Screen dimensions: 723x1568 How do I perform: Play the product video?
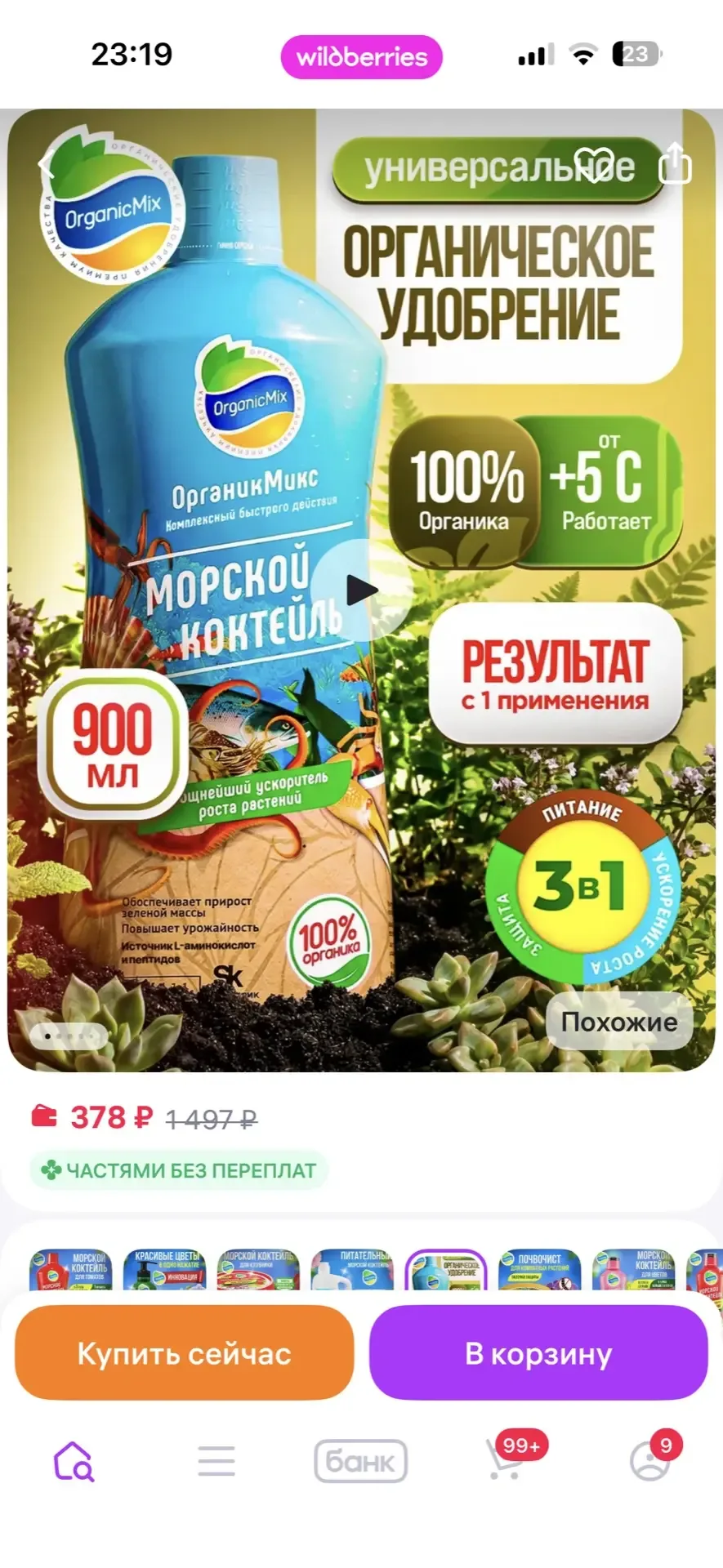pyautogui.click(x=361, y=590)
